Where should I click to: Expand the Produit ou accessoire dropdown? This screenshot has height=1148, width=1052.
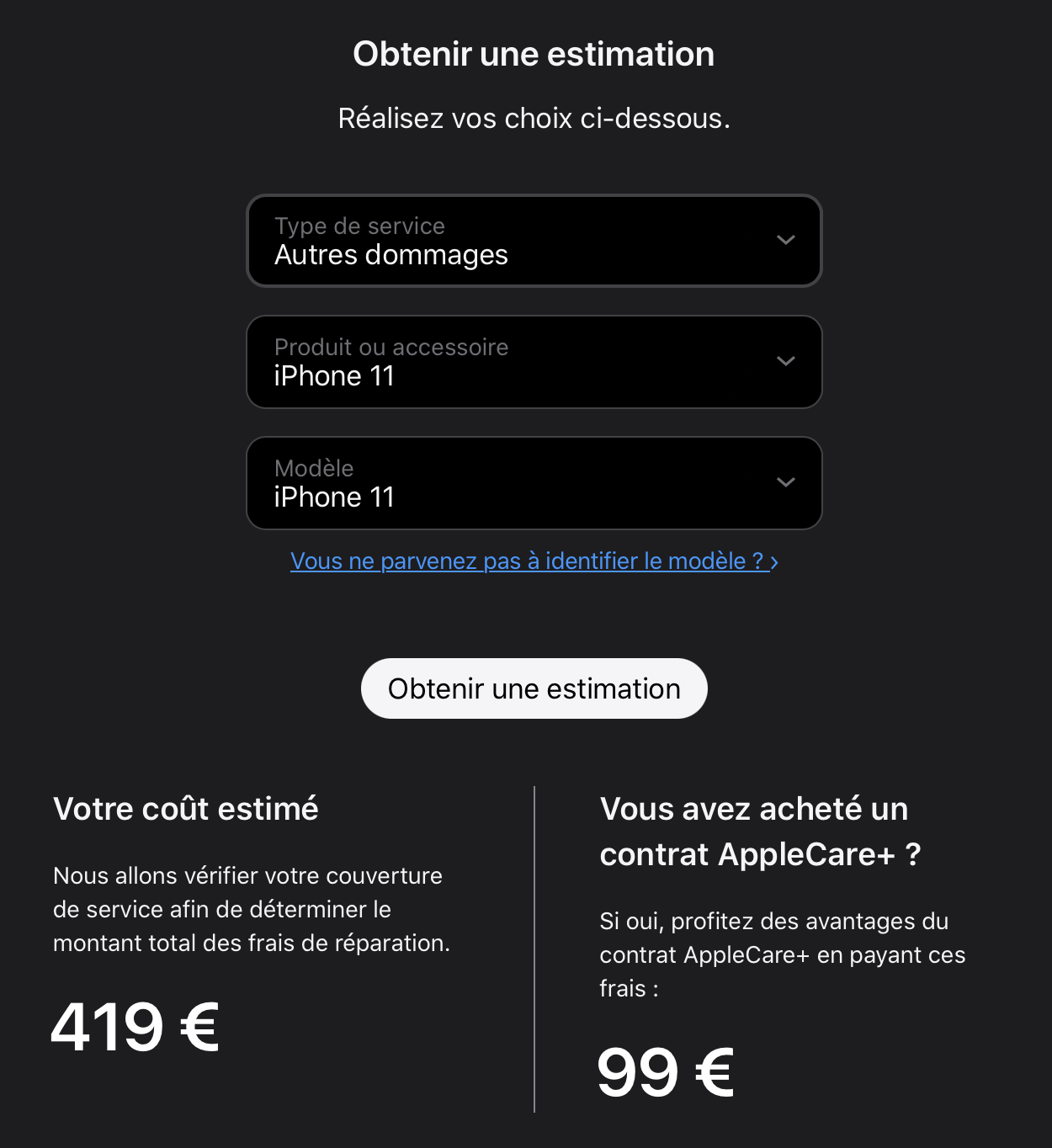click(x=534, y=362)
